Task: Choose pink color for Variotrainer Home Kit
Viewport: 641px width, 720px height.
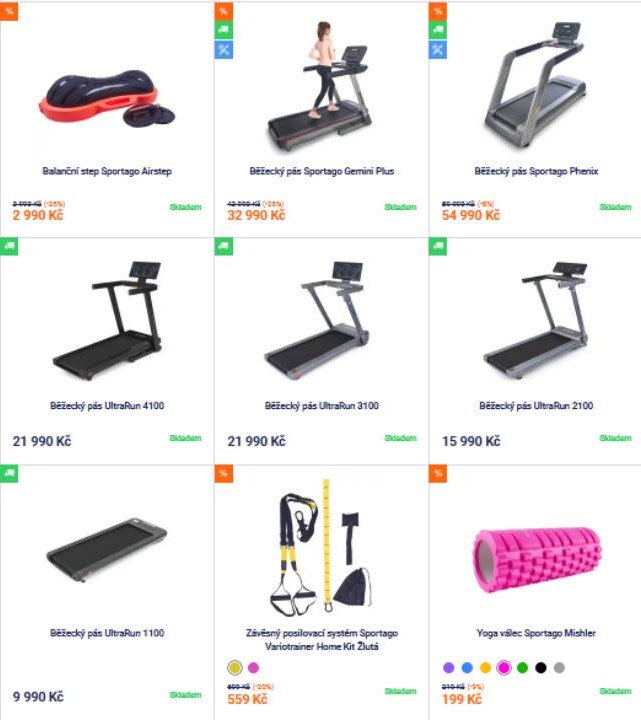Action: (x=253, y=668)
